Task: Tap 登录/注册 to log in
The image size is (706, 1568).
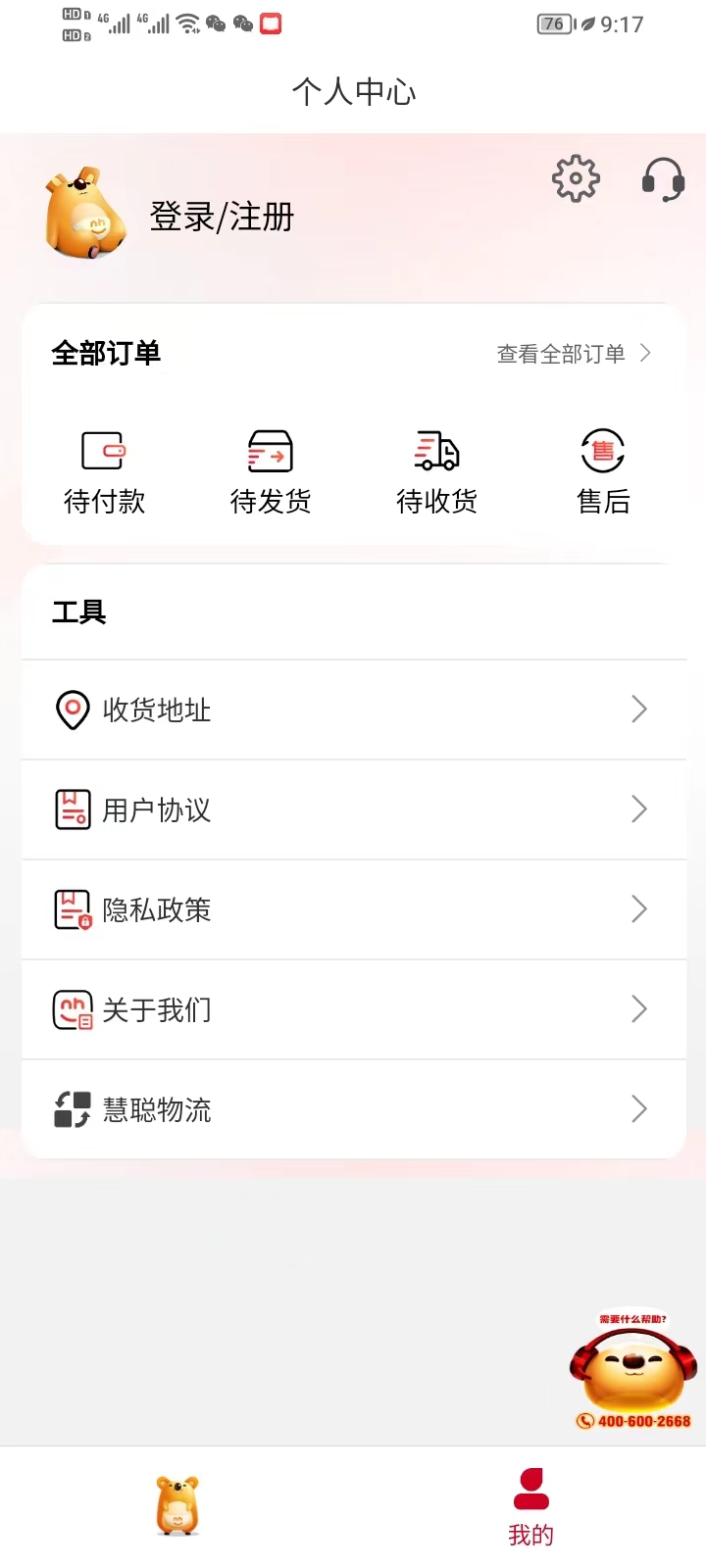Action: click(221, 216)
